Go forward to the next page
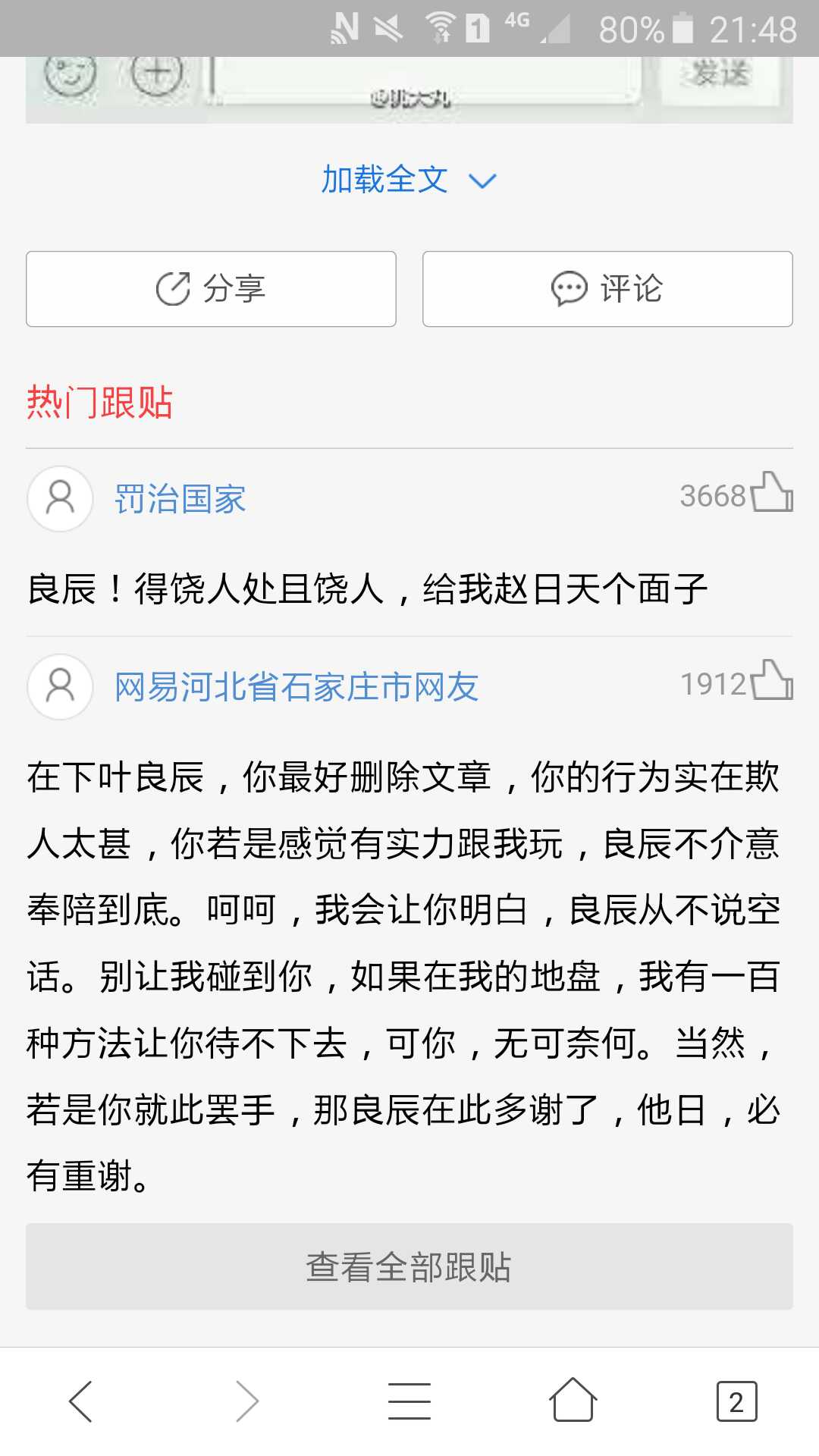This screenshot has height=1456, width=819. [246, 1401]
